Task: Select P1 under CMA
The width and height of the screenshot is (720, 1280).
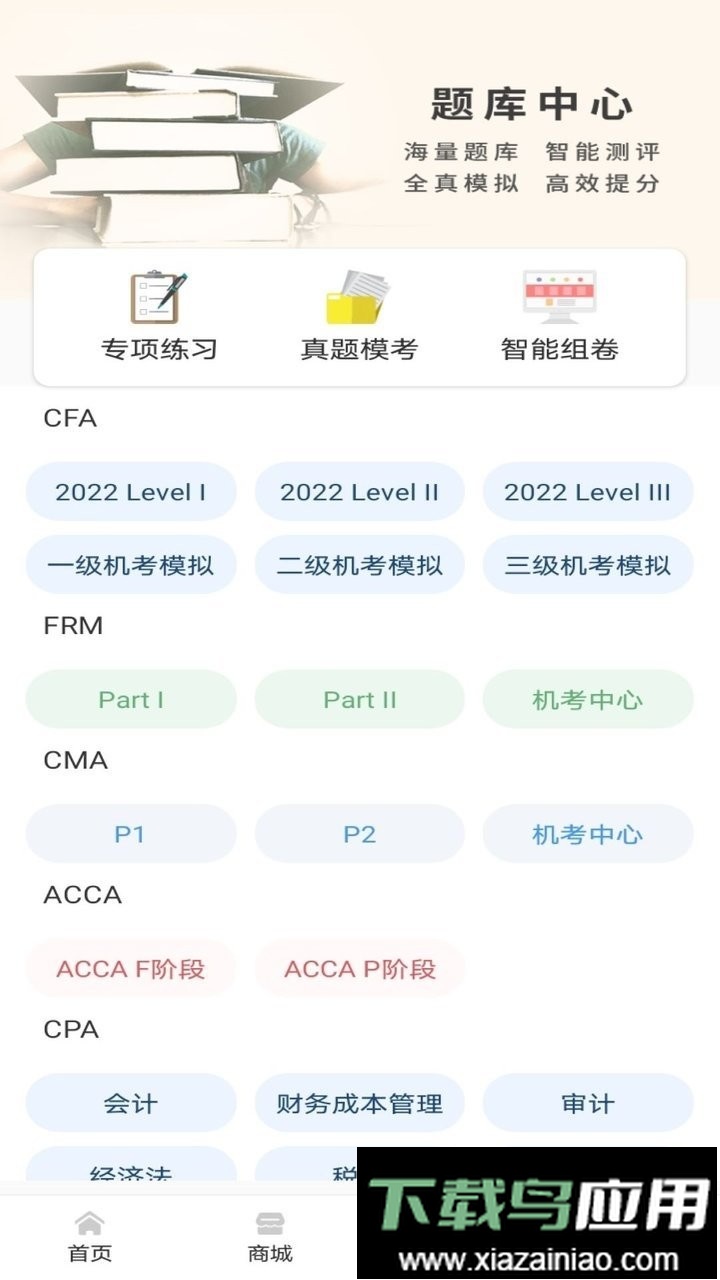Action: 131,833
